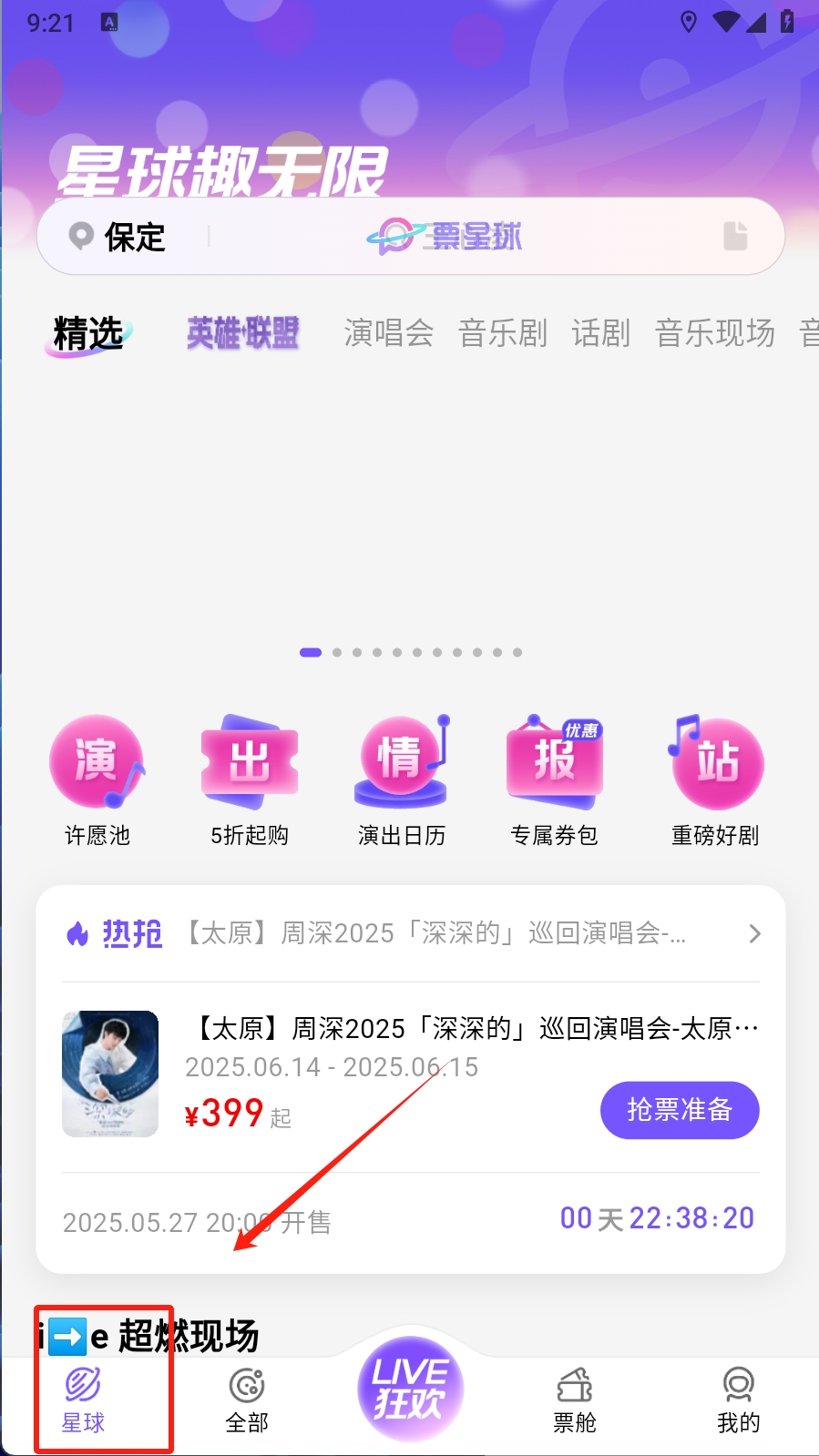This screenshot has width=819, height=1456.
Task: Switch to 全部 in bottom navigation
Action: [x=247, y=1400]
